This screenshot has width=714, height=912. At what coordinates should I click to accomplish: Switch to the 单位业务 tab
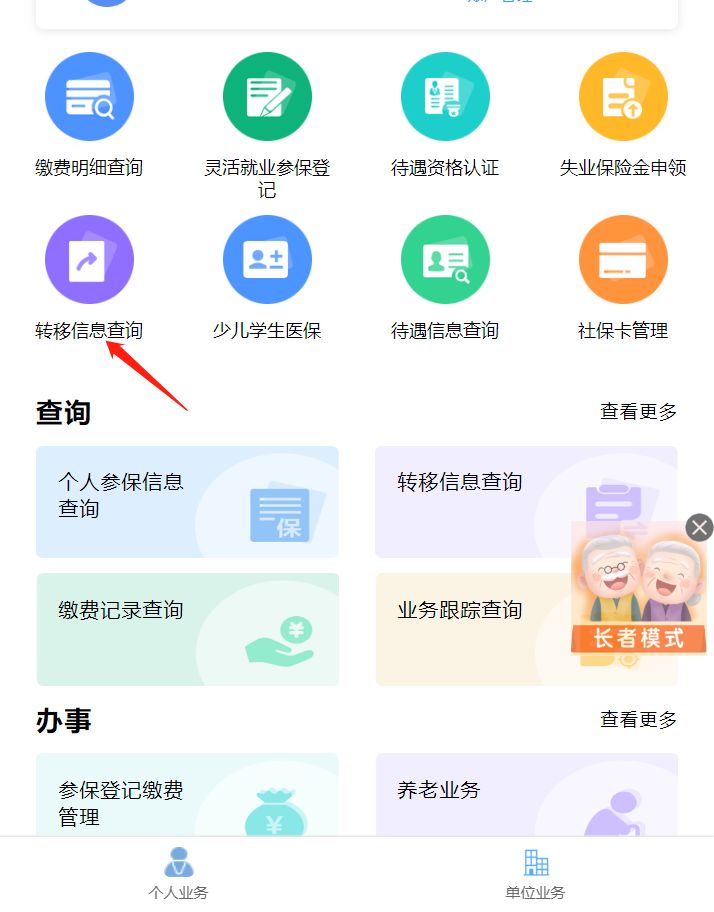click(x=536, y=874)
